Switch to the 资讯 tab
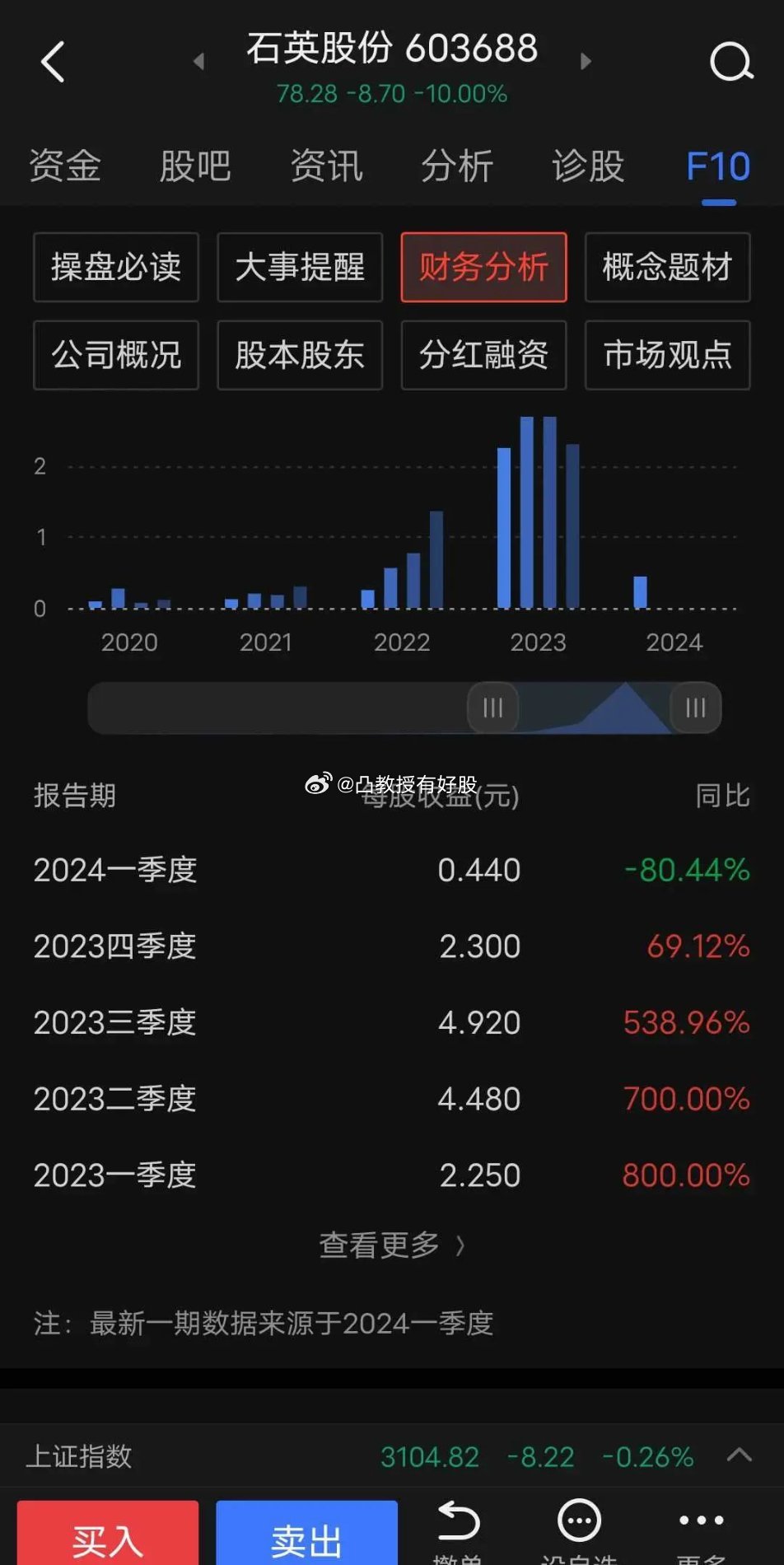Image resolution: width=784 pixels, height=1565 pixels. tap(326, 166)
